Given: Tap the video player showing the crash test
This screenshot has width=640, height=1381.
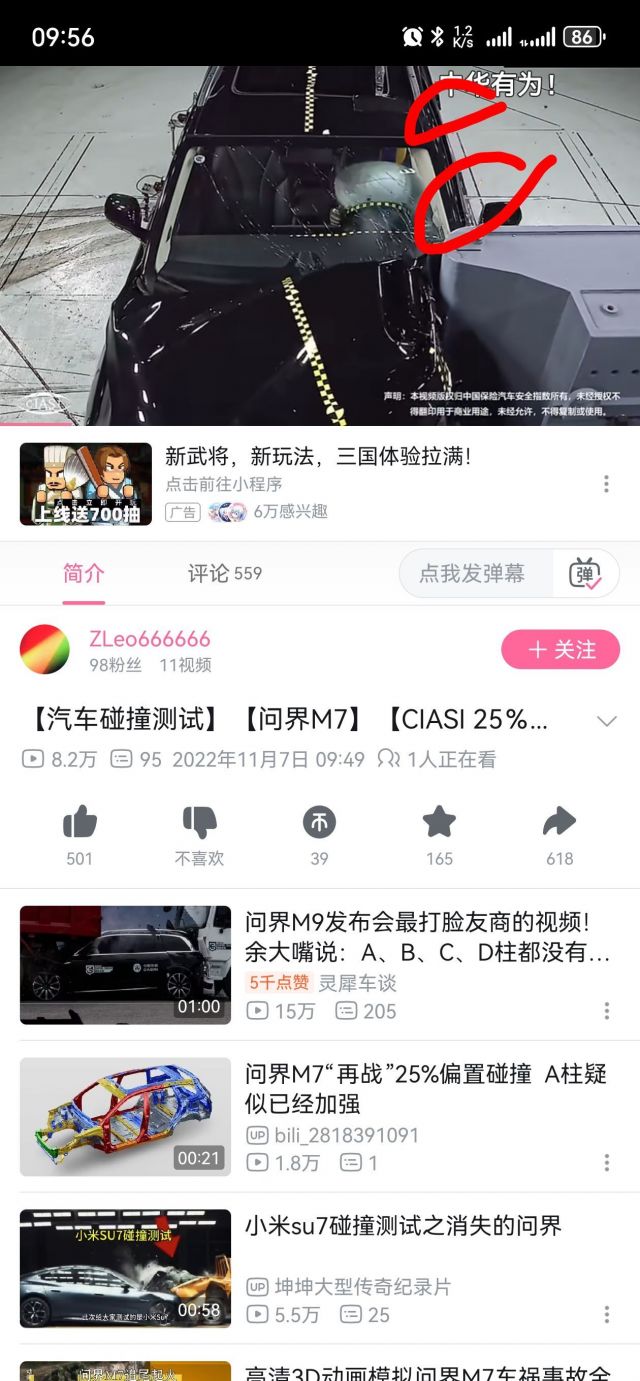Looking at the screenshot, I should [320, 245].
